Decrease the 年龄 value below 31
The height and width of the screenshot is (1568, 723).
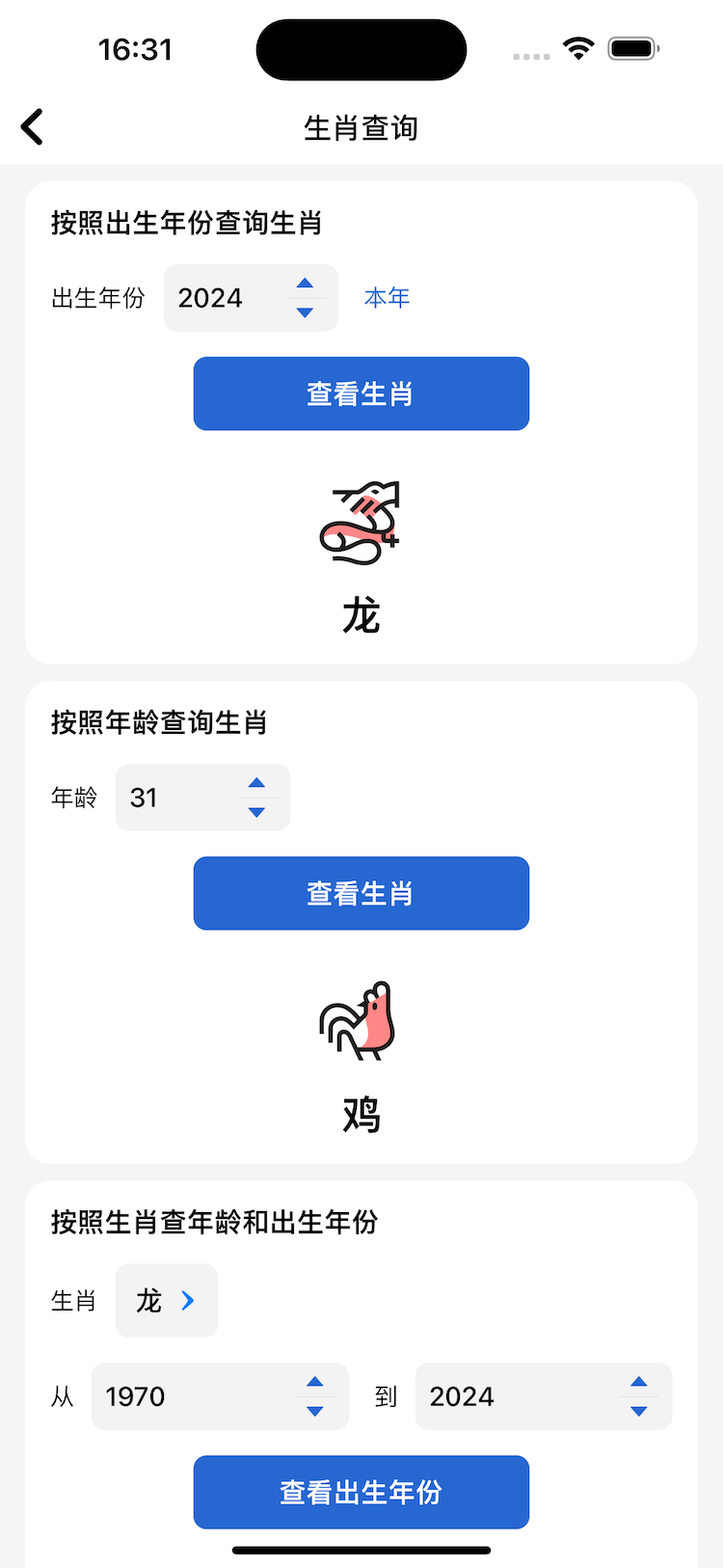[x=256, y=812]
